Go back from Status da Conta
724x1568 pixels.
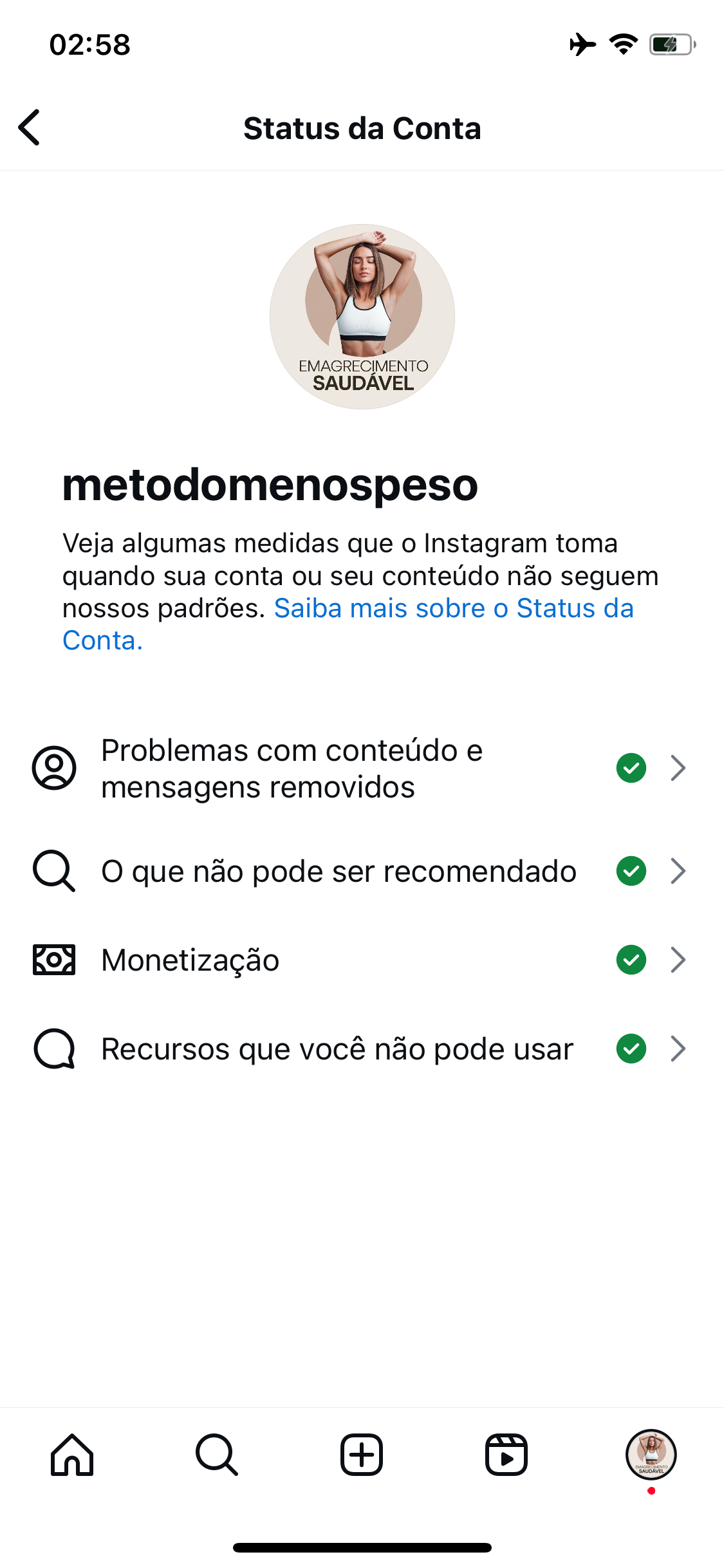30,127
